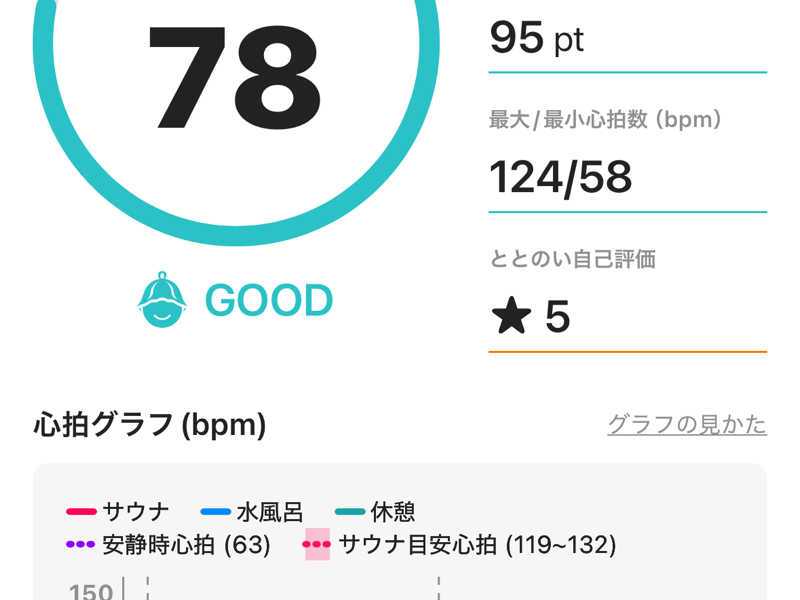This screenshot has width=800, height=600.
Task: Open the グラフの見かた link
Action: pyautogui.click(x=686, y=424)
